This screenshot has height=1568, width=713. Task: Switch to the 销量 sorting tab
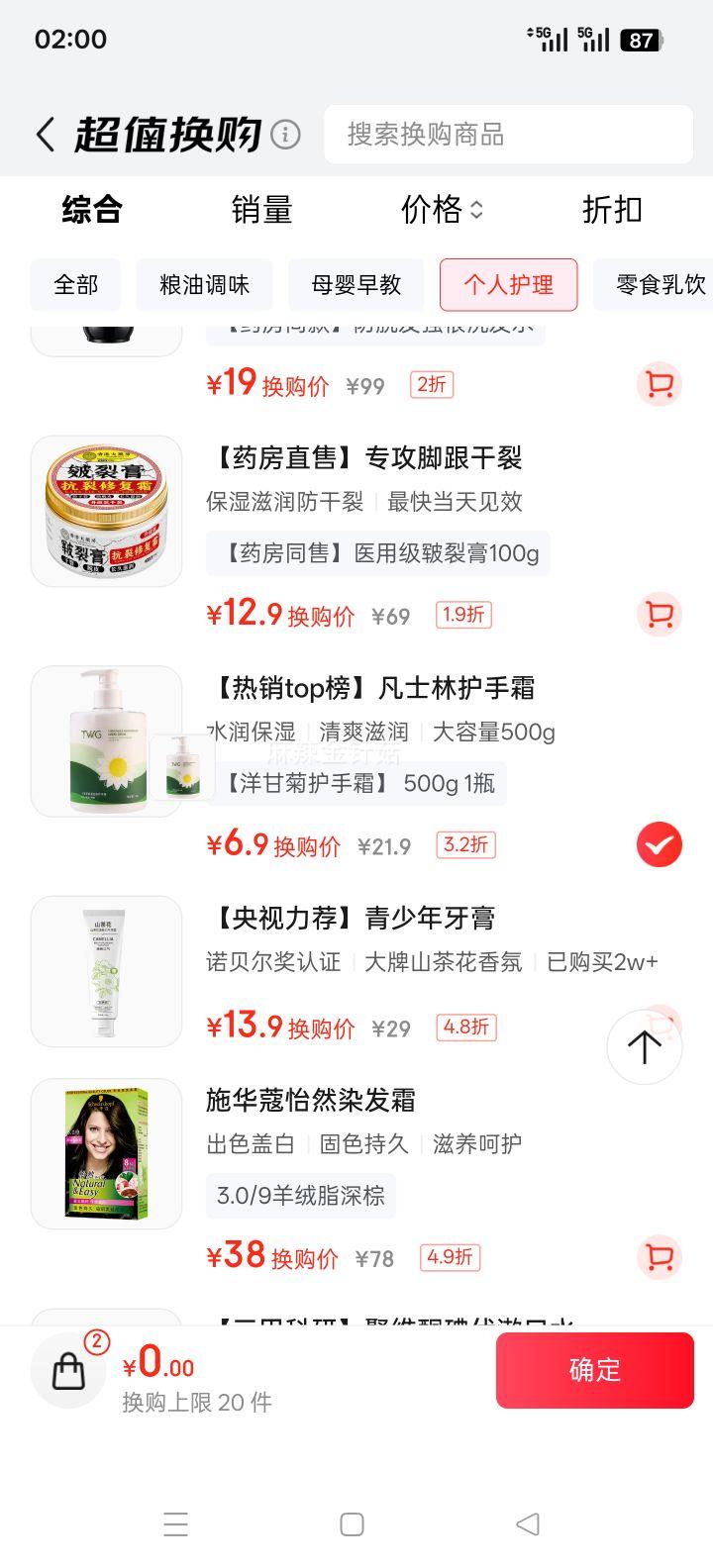pos(262,210)
